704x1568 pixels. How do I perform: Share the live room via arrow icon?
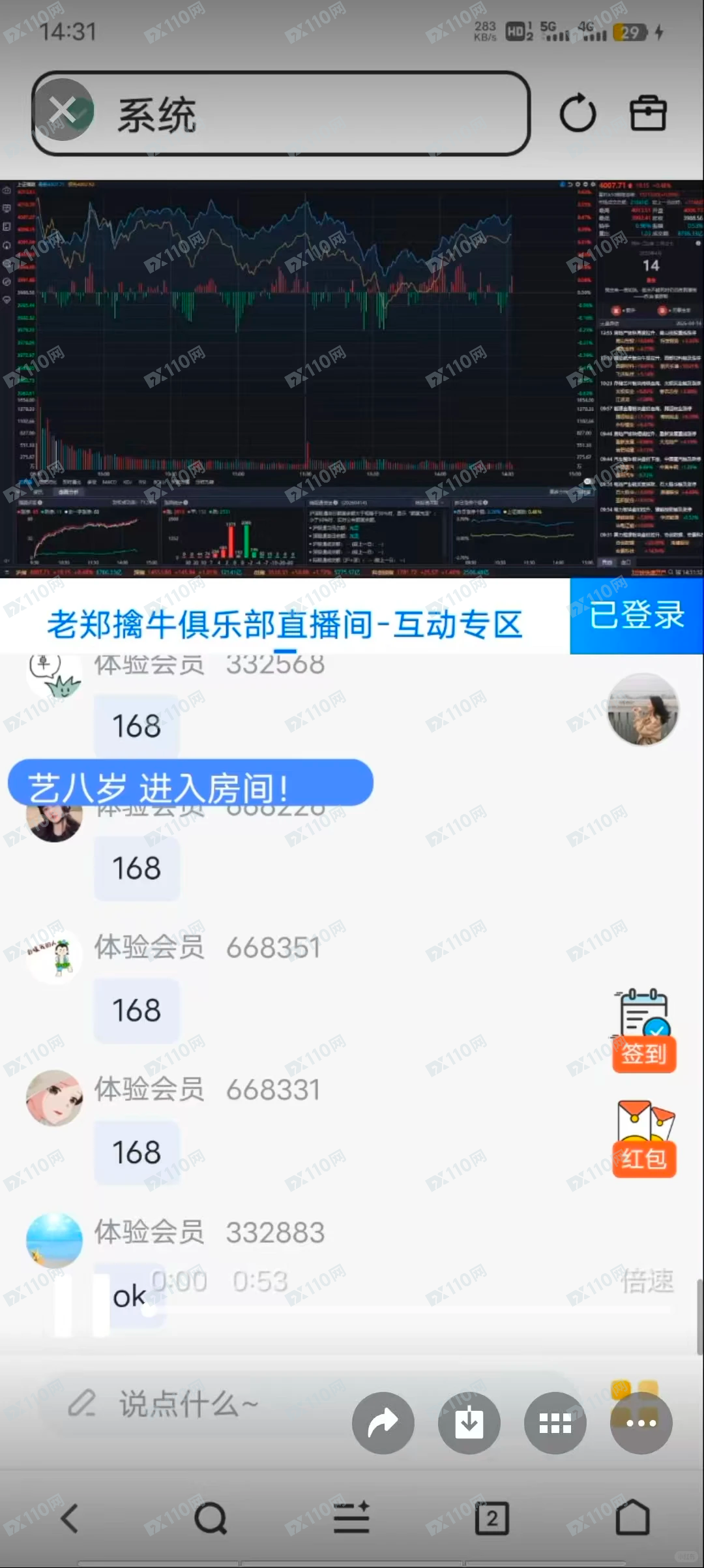[x=383, y=1423]
